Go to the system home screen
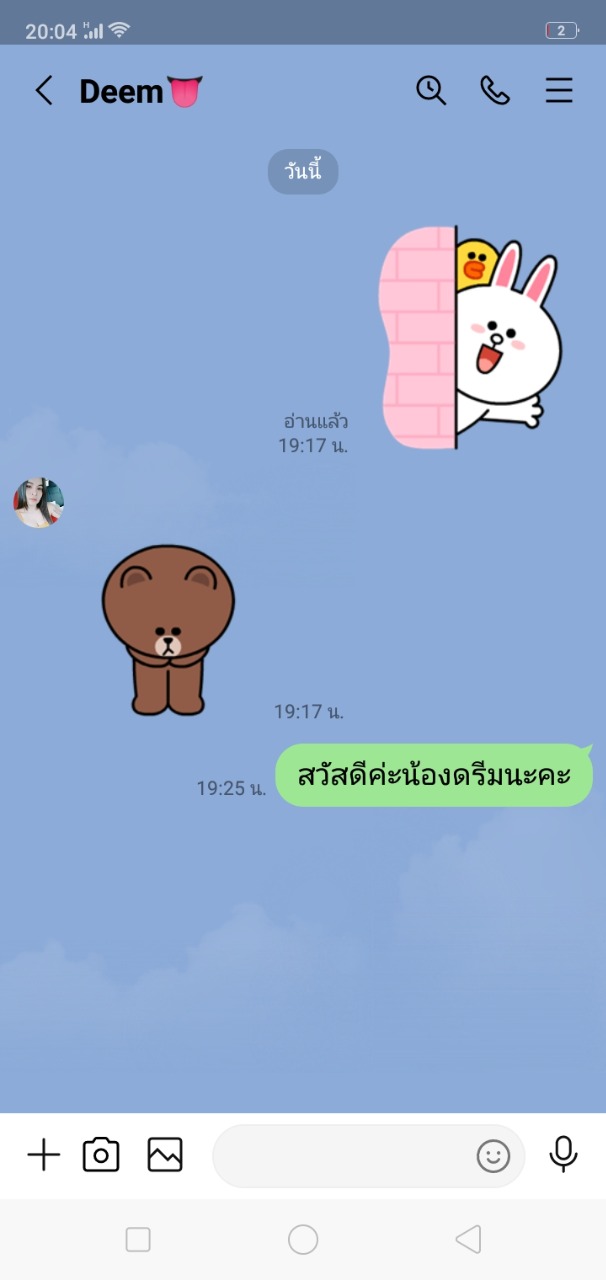The width and height of the screenshot is (606, 1280). [303, 1240]
